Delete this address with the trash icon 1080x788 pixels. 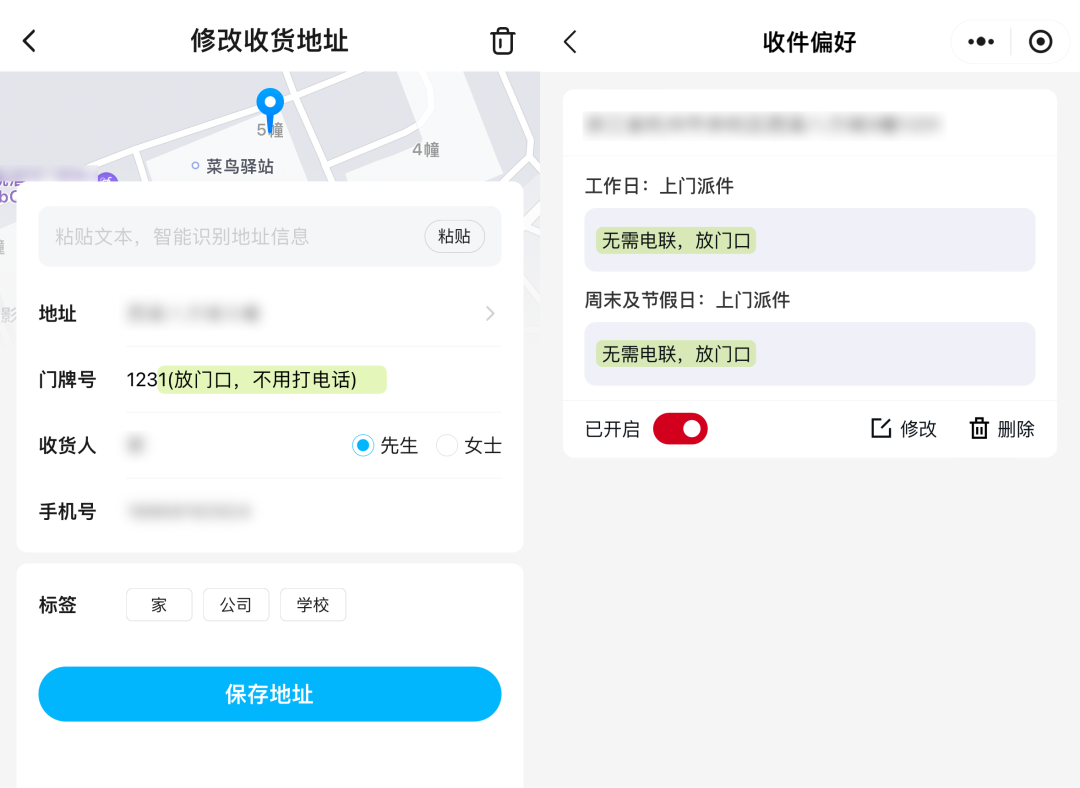502,41
